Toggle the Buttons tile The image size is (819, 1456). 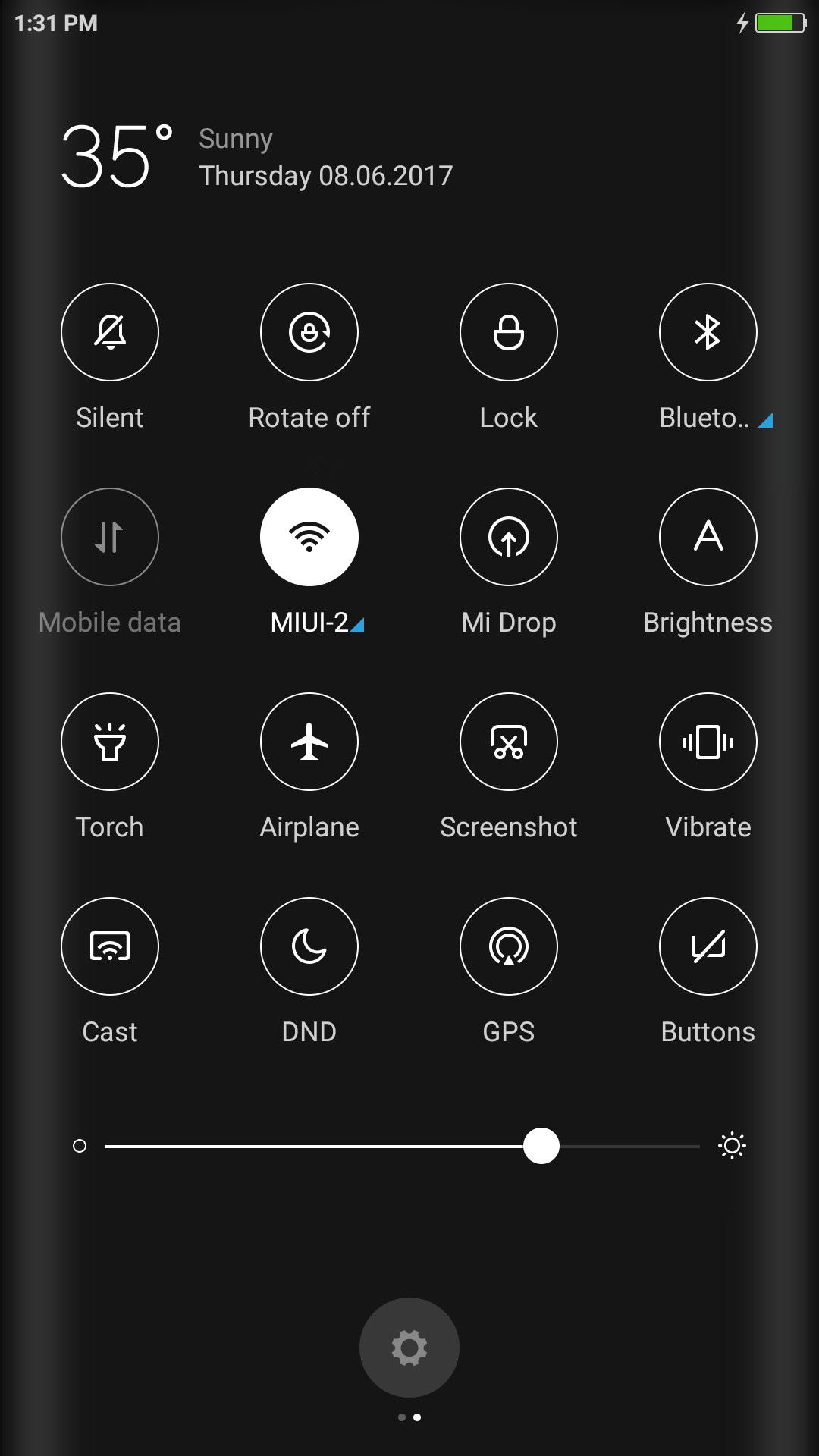708,946
